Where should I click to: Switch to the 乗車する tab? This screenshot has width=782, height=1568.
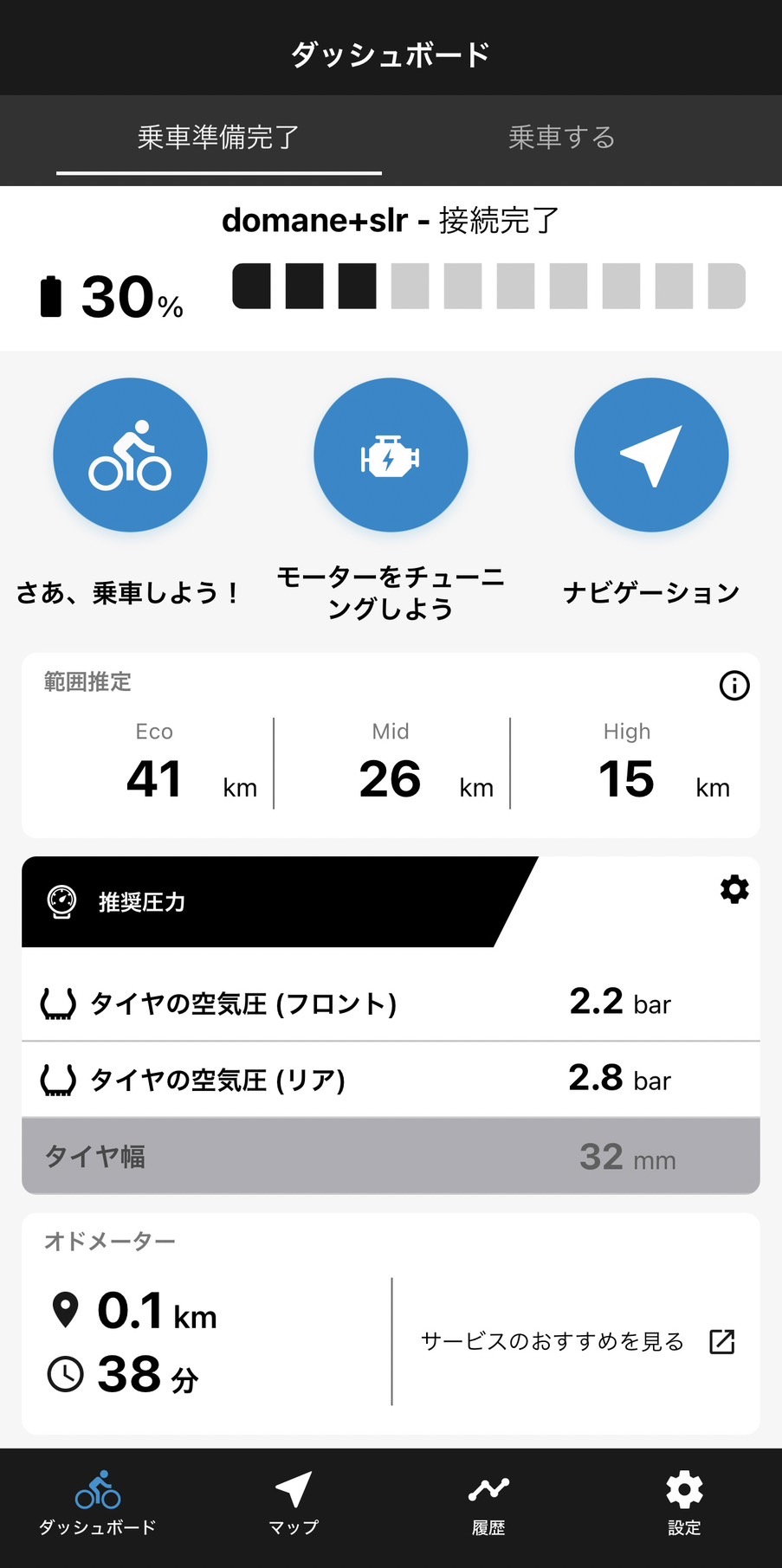point(562,138)
